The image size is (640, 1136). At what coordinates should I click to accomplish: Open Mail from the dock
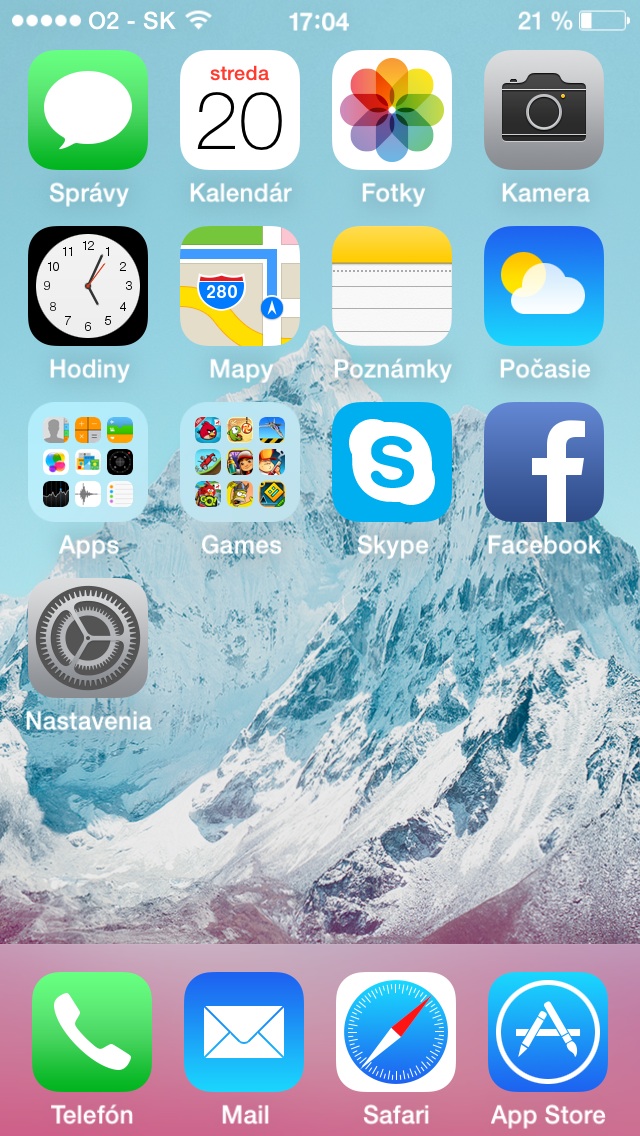pos(244,1032)
